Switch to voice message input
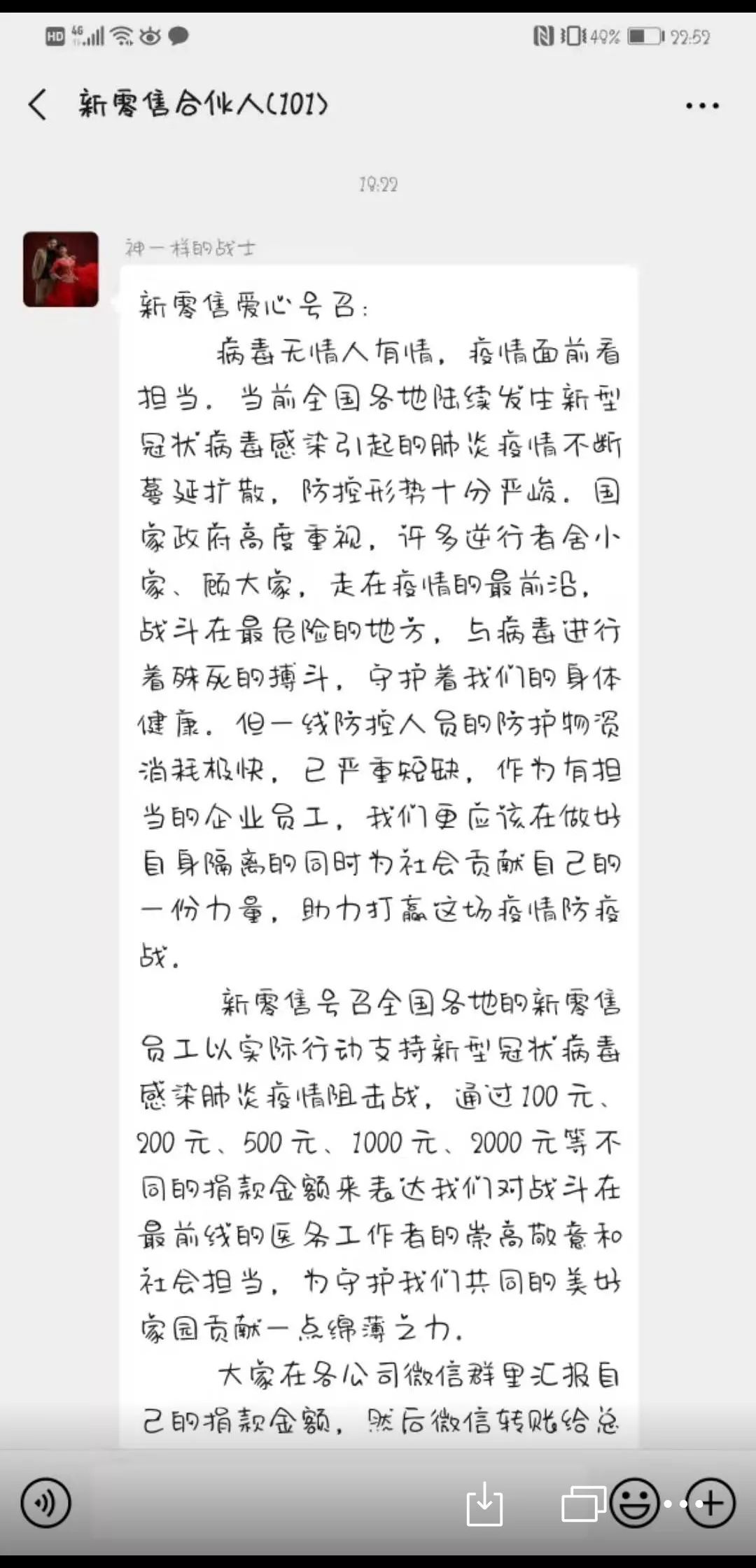Screen dimensions: 756x1568 pyautogui.click(x=45, y=1502)
